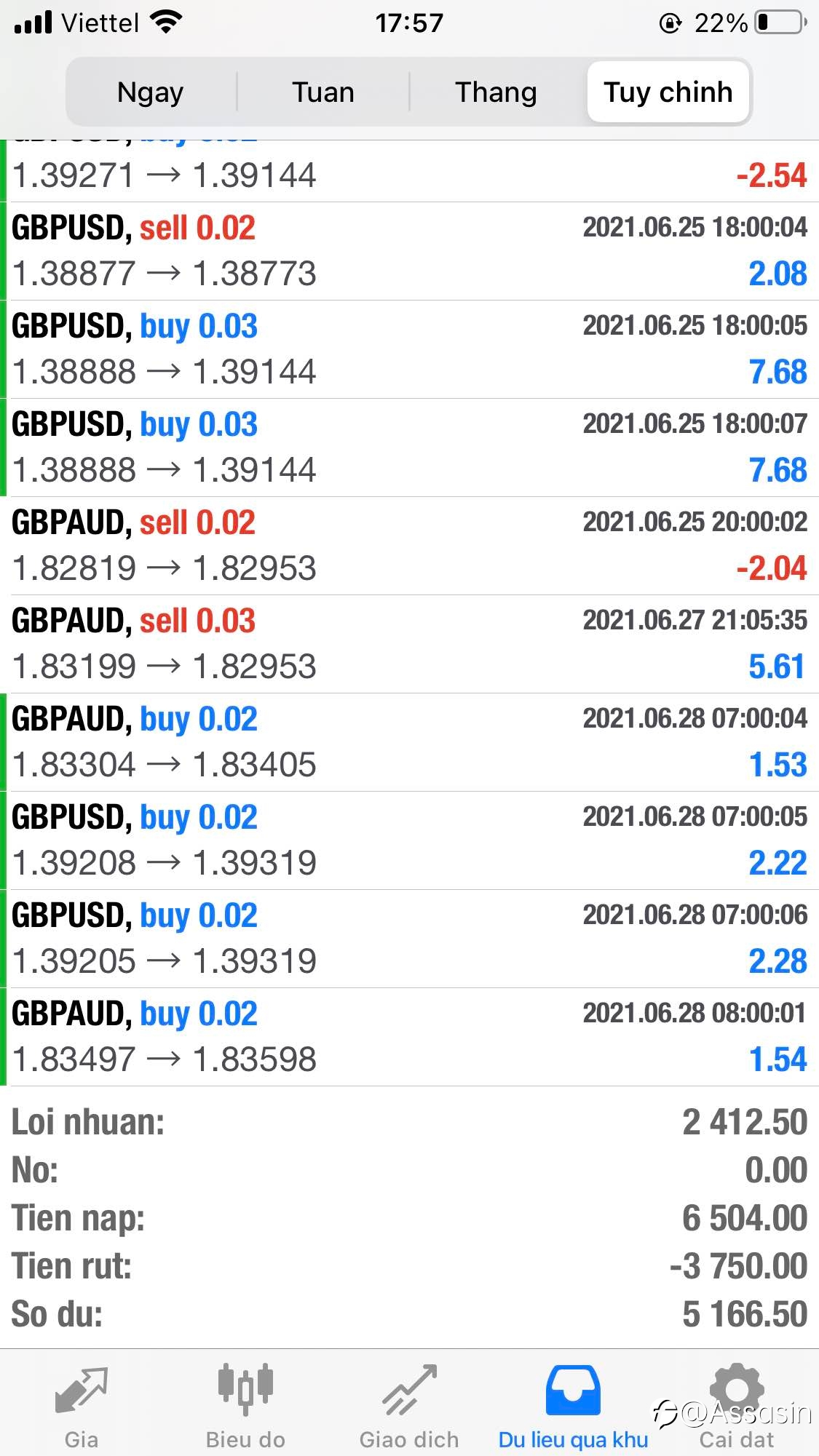819x1456 pixels.
Task: Open GBPAUD buy 0.02 trade at 07:00:04
Action: pyautogui.click(x=409, y=742)
